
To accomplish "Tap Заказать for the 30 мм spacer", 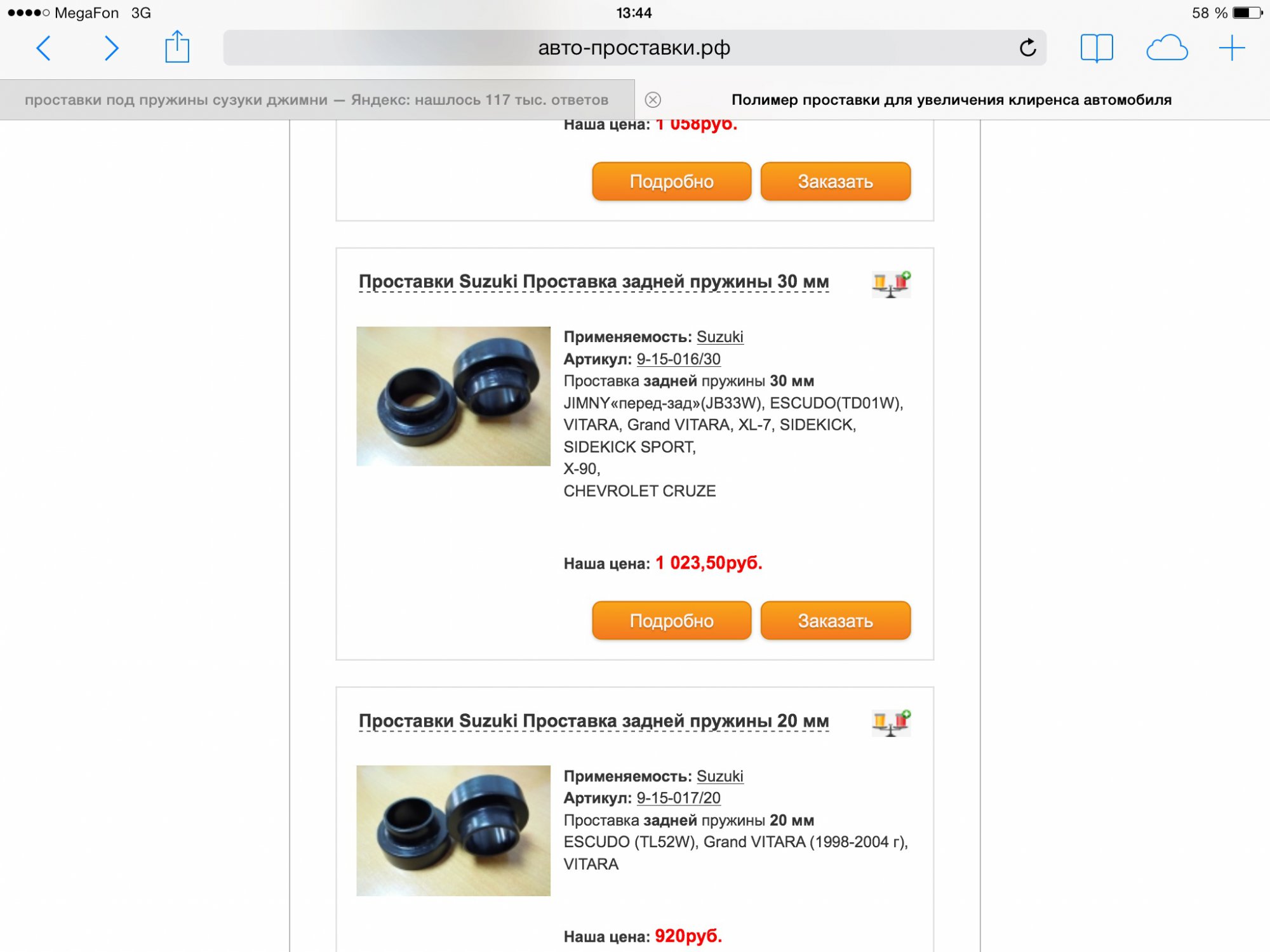I will tap(835, 621).
